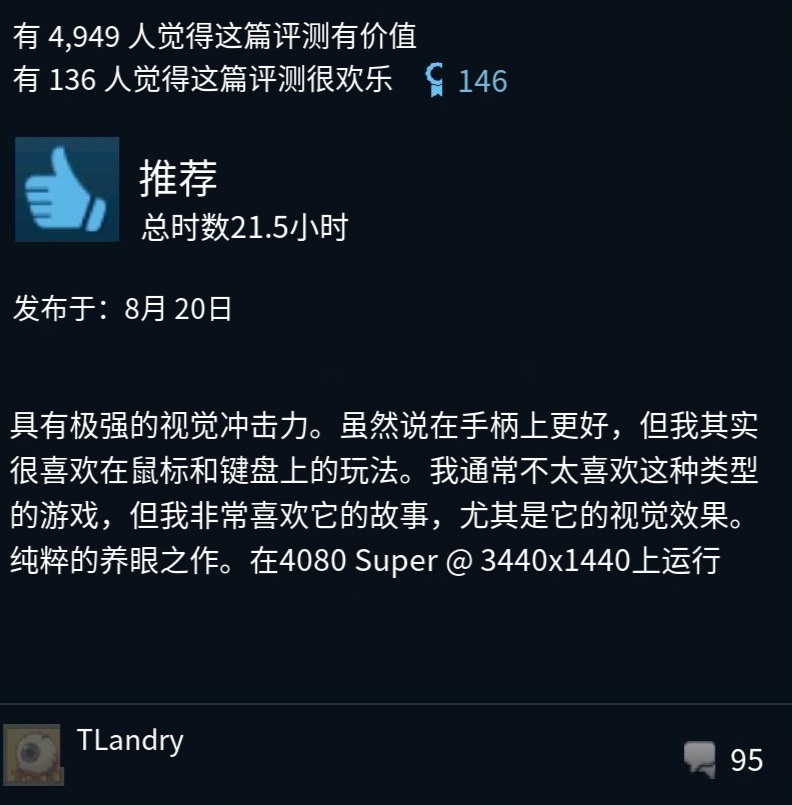Open TLandry's avatar picture
The height and width of the screenshot is (805, 792).
(33, 756)
